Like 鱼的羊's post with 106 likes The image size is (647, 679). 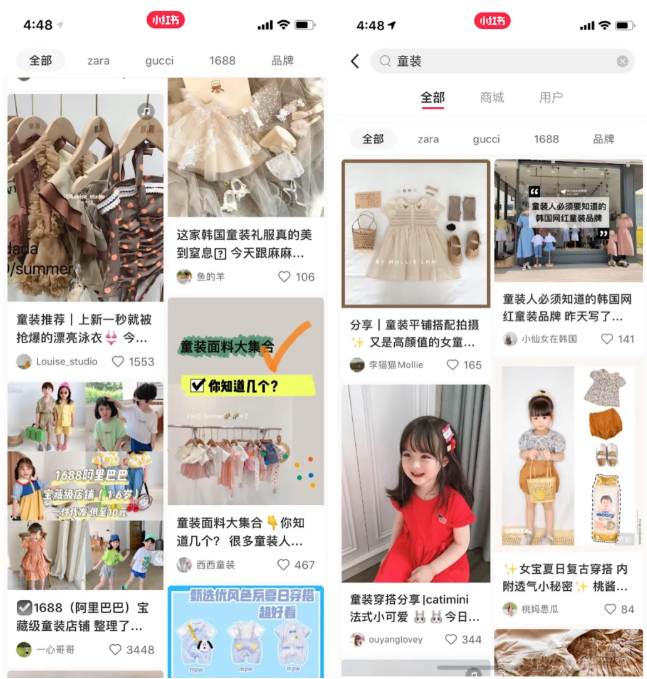284,277
